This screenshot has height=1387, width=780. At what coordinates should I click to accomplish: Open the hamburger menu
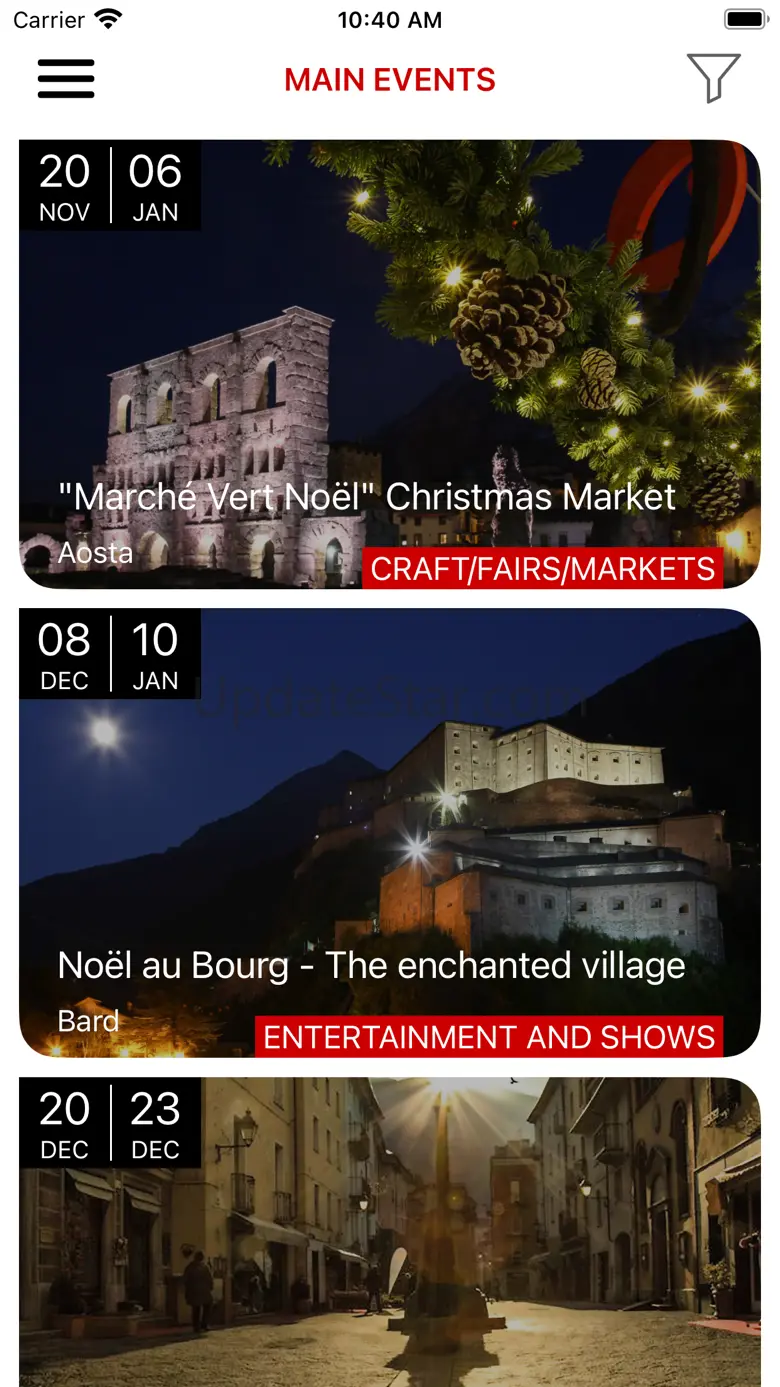pyautogui.click(x=66, y=79)
